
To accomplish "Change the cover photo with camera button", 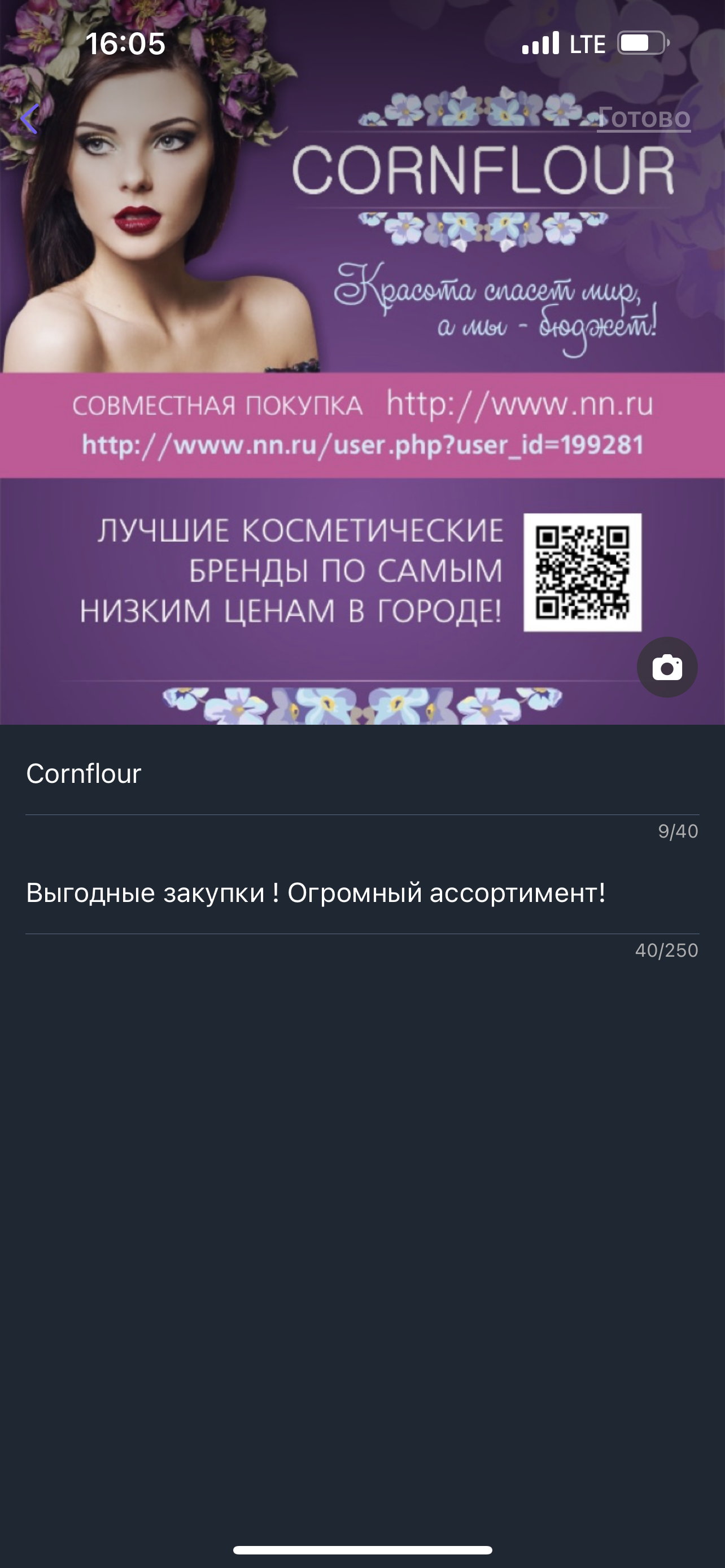I will pyautogui.click(x=667, y=667).
